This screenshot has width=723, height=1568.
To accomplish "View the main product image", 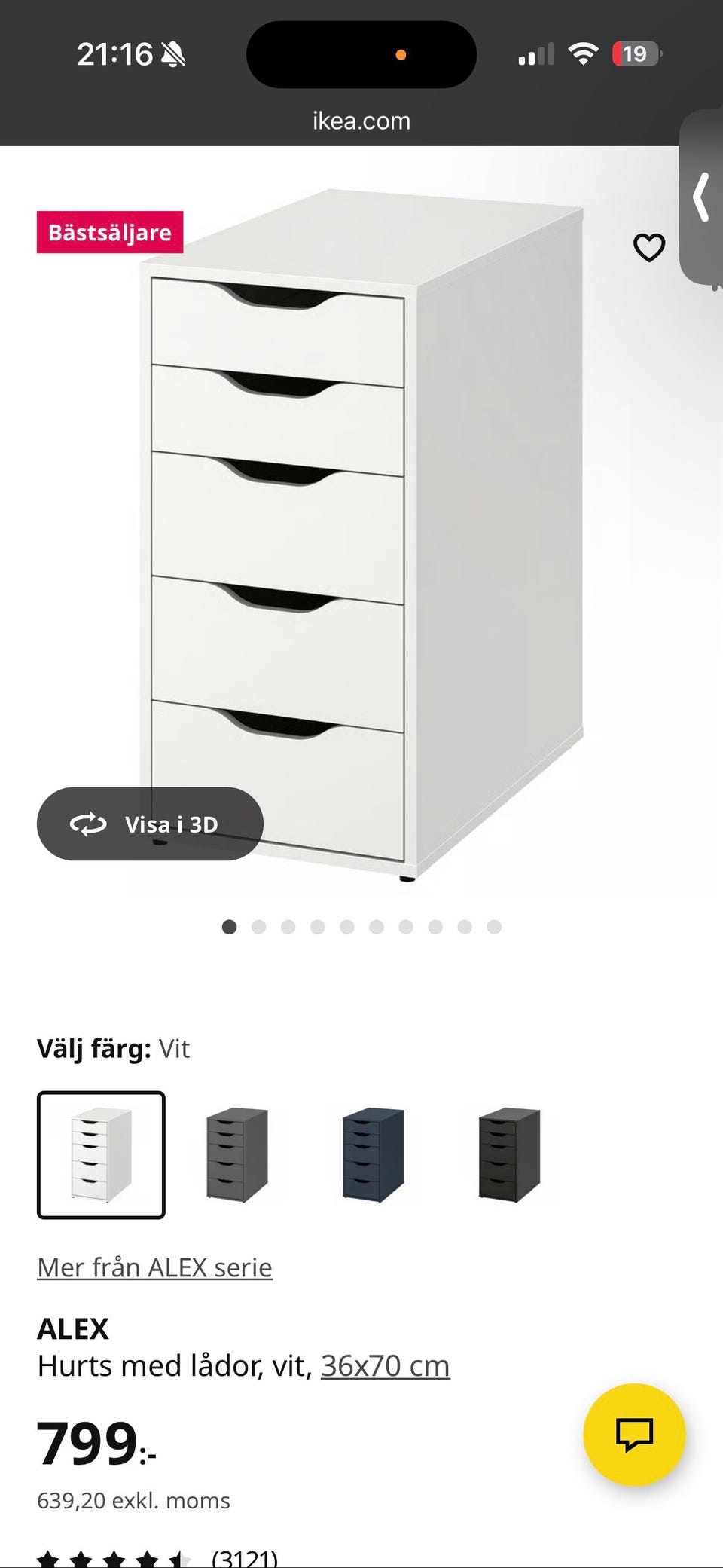I will (x=361, y=527).
